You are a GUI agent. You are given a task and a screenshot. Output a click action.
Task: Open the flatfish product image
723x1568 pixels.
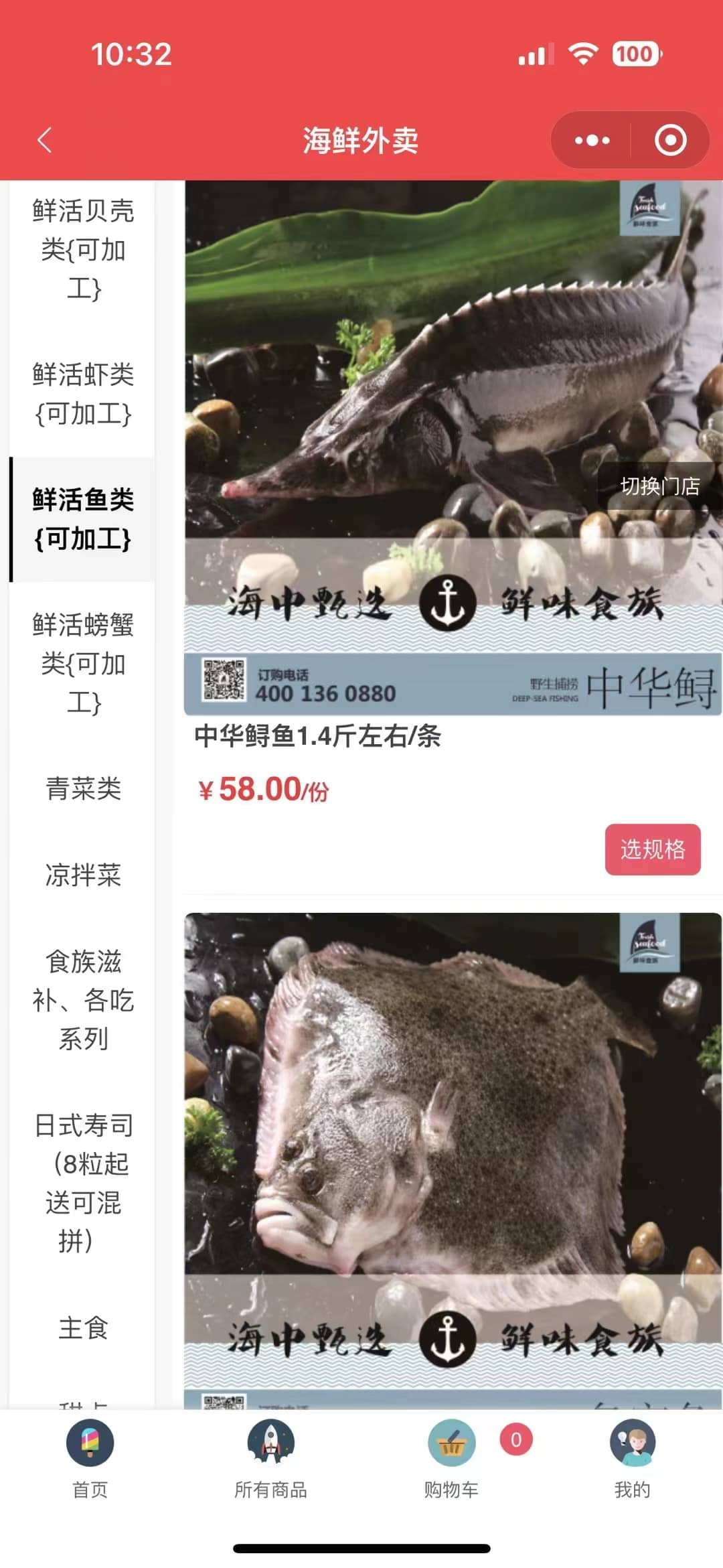[453, 1139]
